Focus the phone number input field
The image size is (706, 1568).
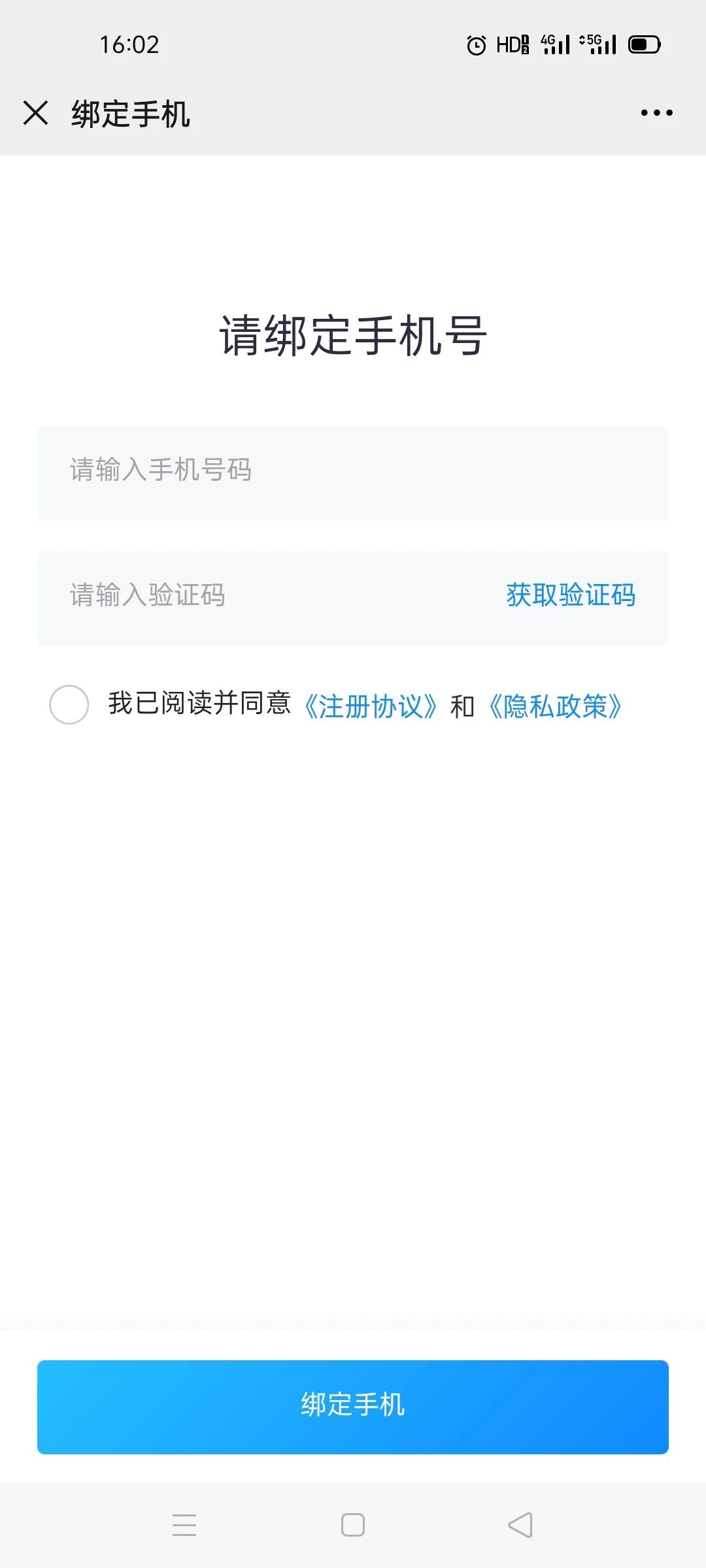pyautogui.click(x=353, y=473)
